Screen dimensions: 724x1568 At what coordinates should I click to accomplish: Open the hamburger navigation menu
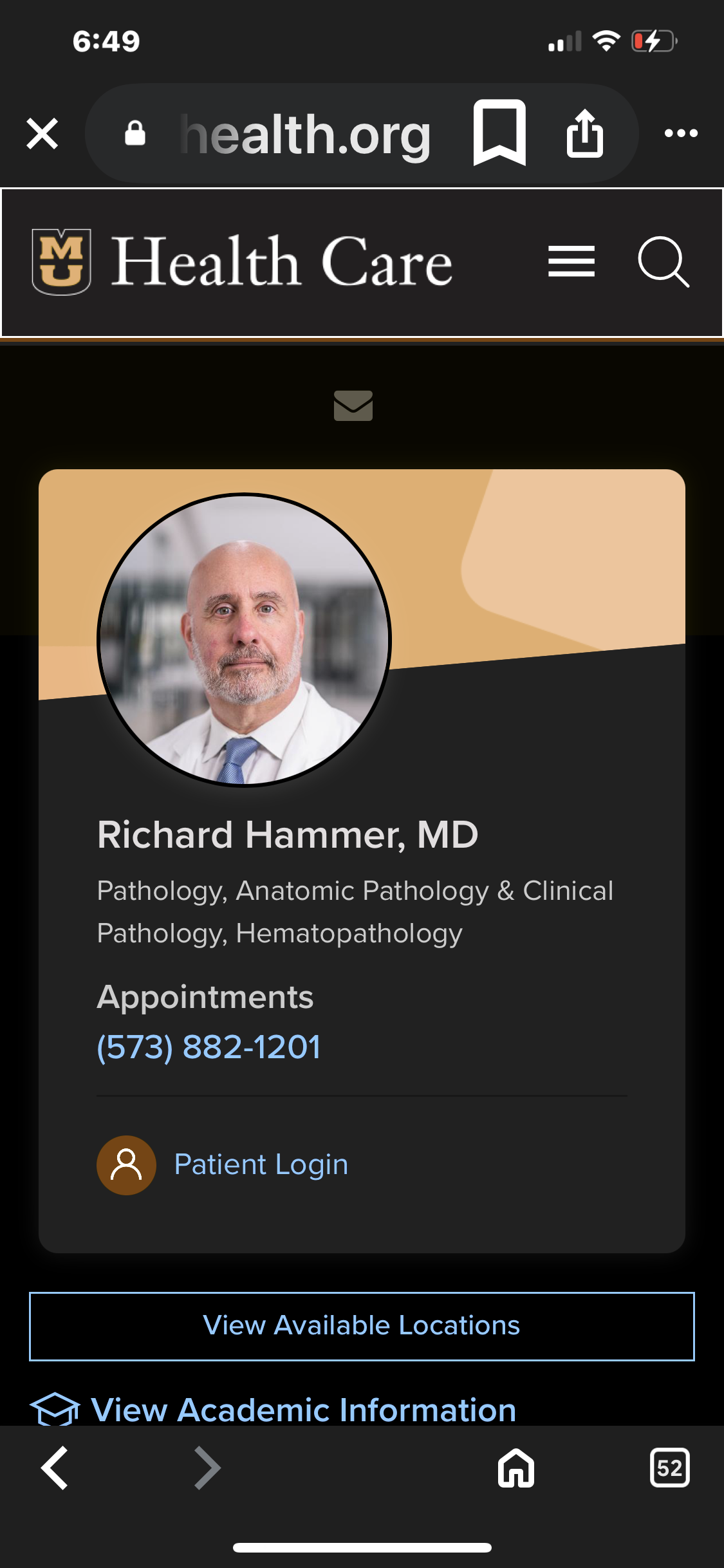tap(571, 262)
